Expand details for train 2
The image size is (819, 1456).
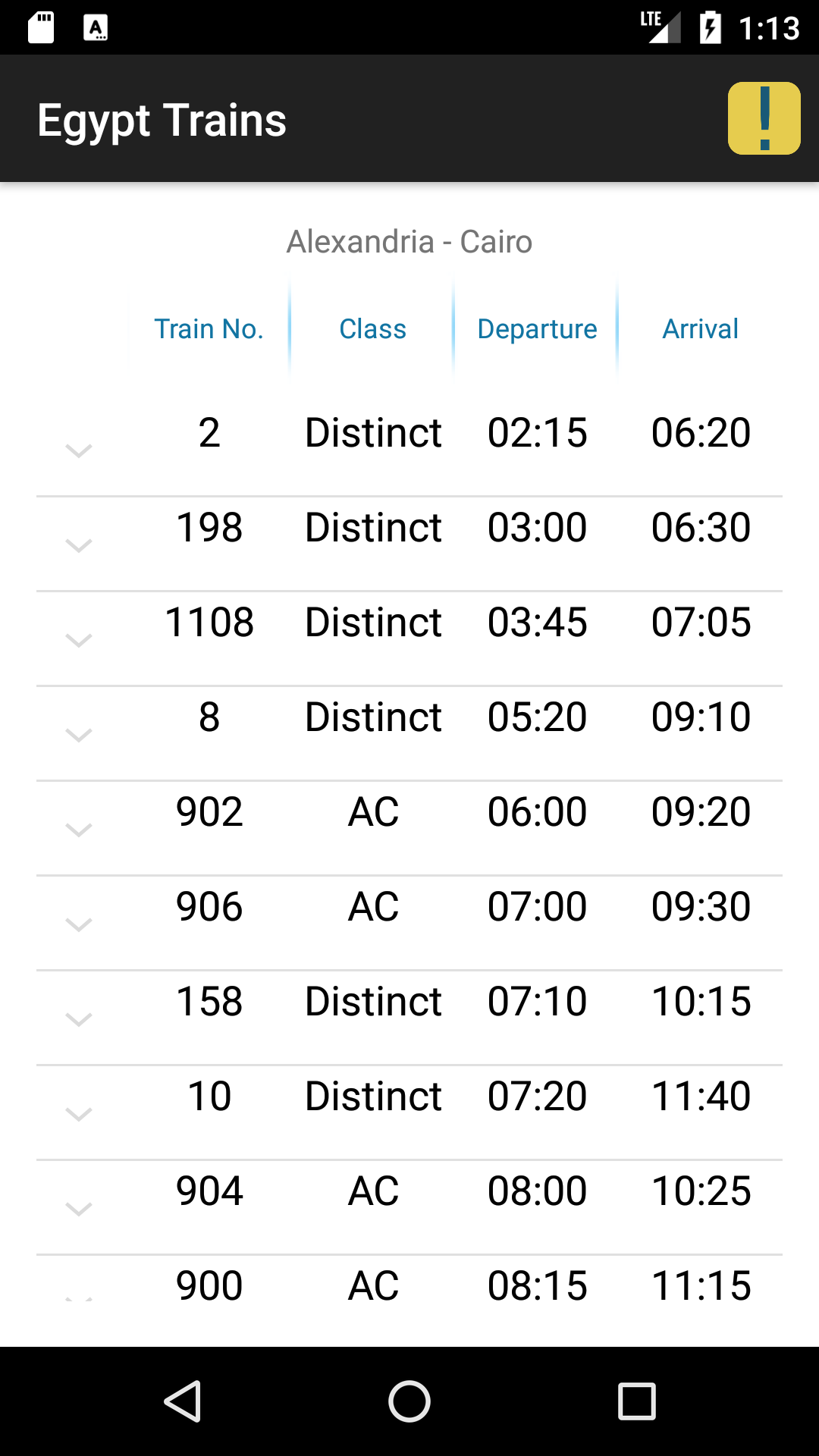tap(79, 450)
